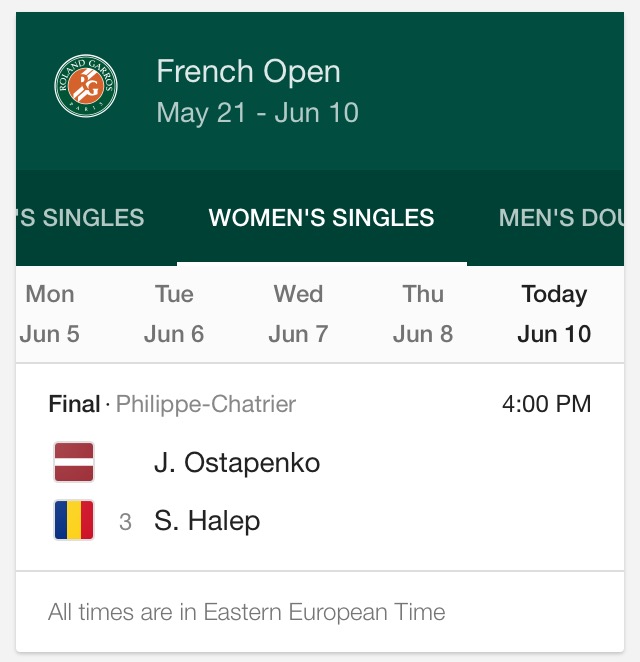Select the Women's Singles tab
640x662 pixels.
321,217
